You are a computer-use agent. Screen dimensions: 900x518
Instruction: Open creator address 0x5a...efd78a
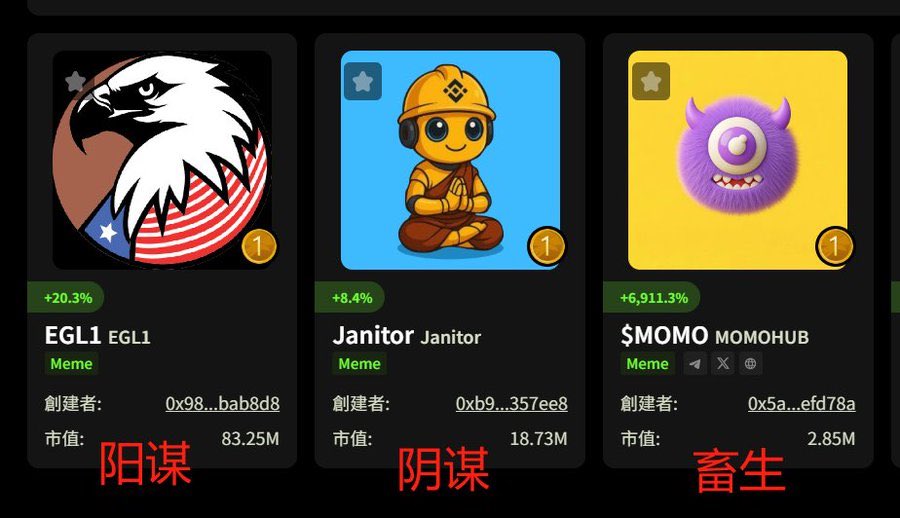pyautogui.click(x=801, y=404)
